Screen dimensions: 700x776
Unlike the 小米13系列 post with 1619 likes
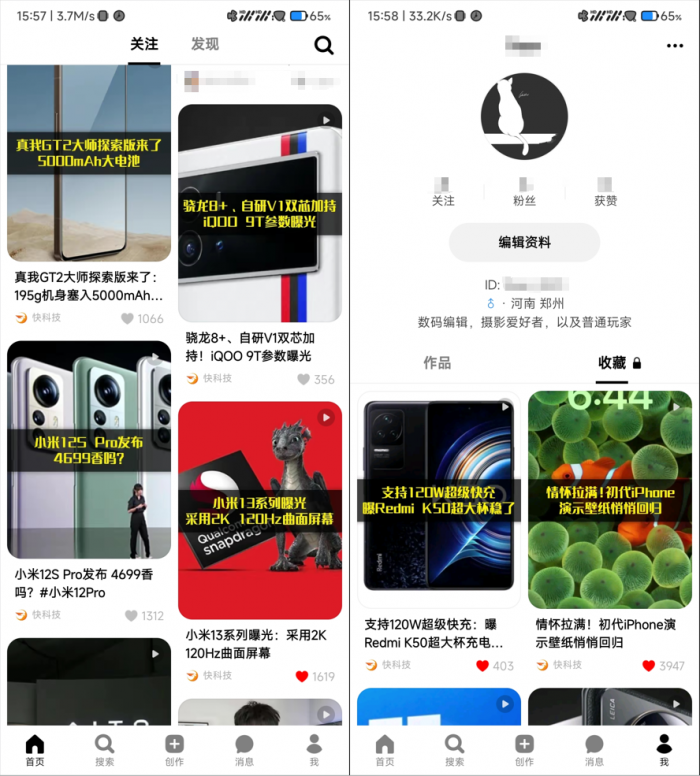click(302, 676)
